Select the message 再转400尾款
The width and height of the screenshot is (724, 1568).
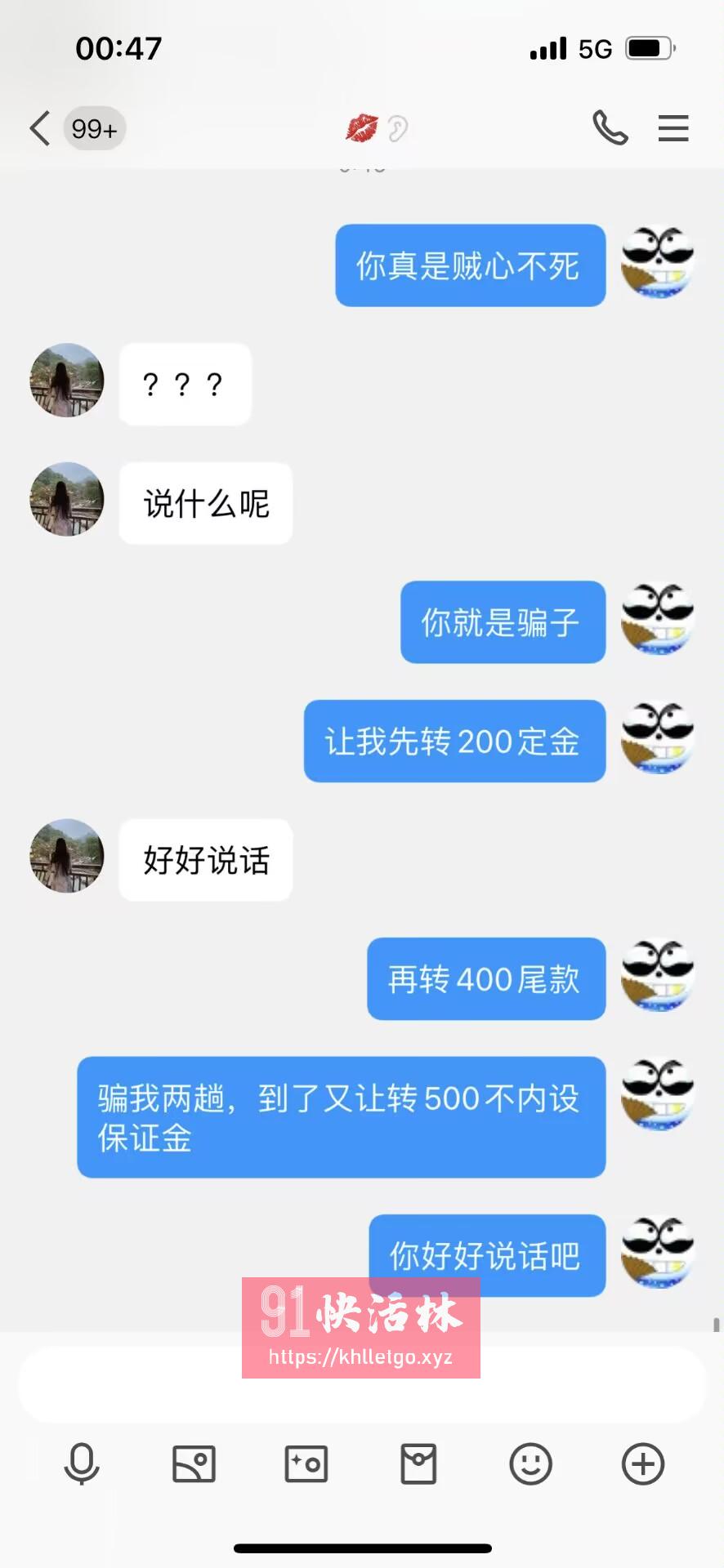486,979
